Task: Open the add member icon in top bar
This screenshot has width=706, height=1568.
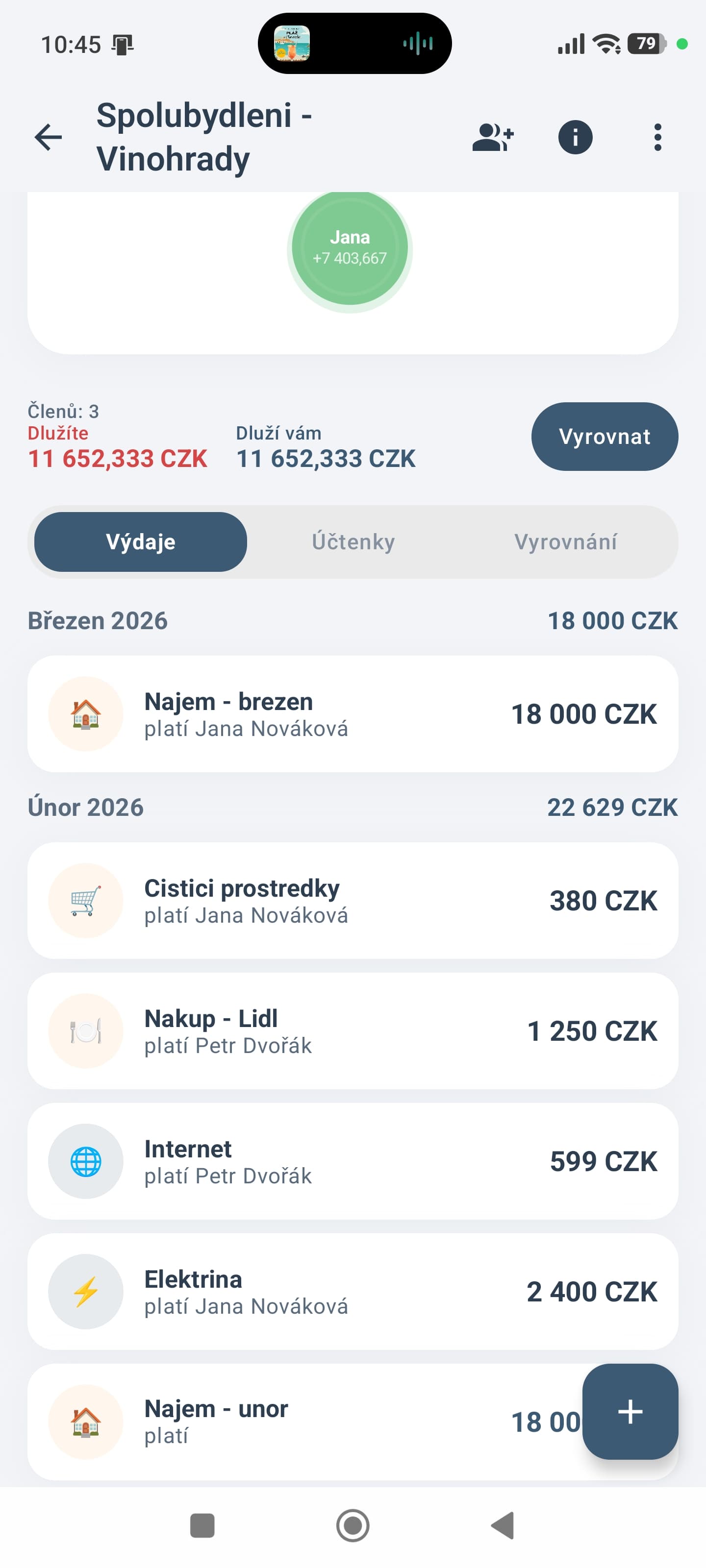Action: [x=493, y=137]
